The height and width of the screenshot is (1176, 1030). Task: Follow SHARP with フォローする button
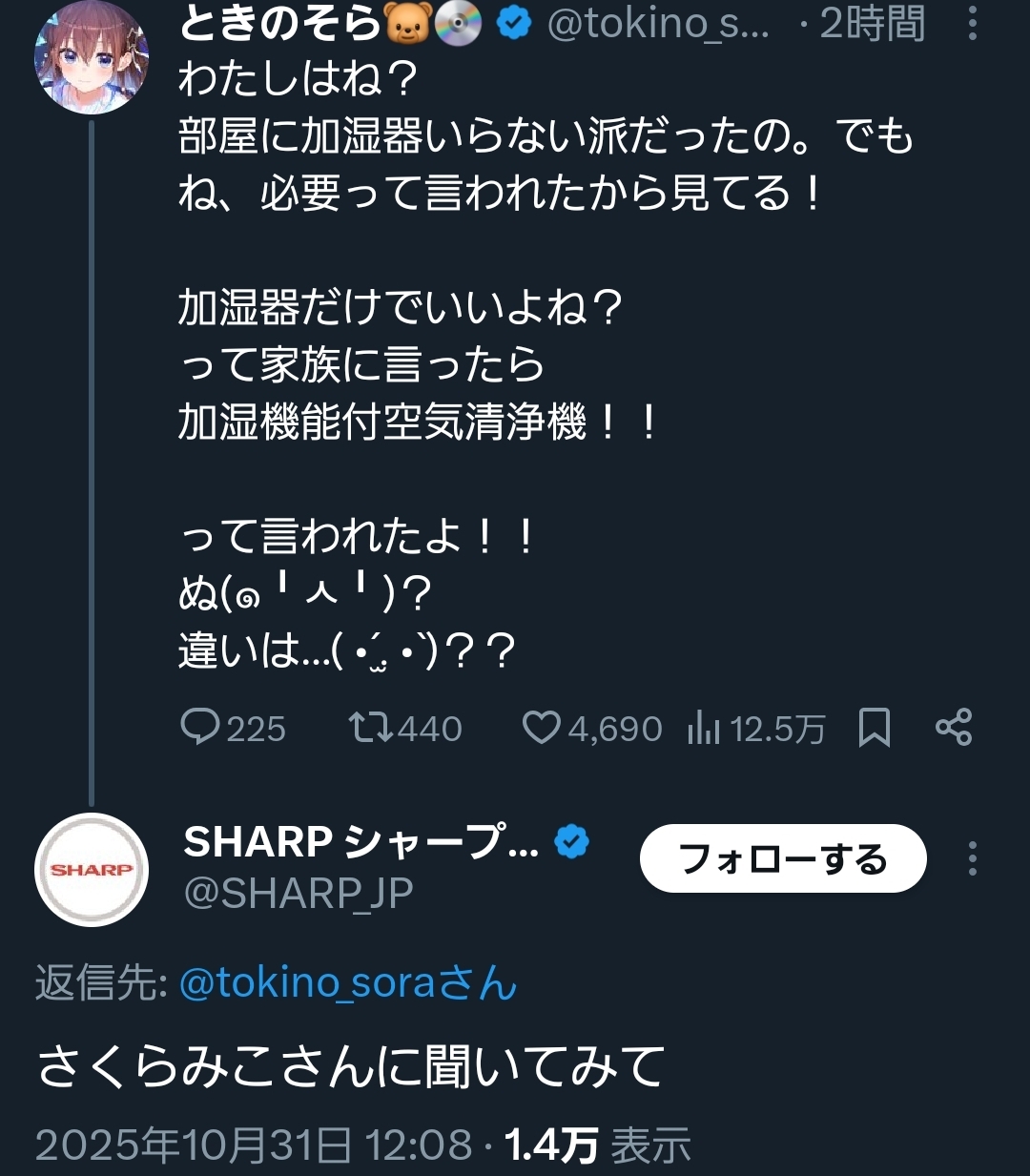(x=782, y=858)
